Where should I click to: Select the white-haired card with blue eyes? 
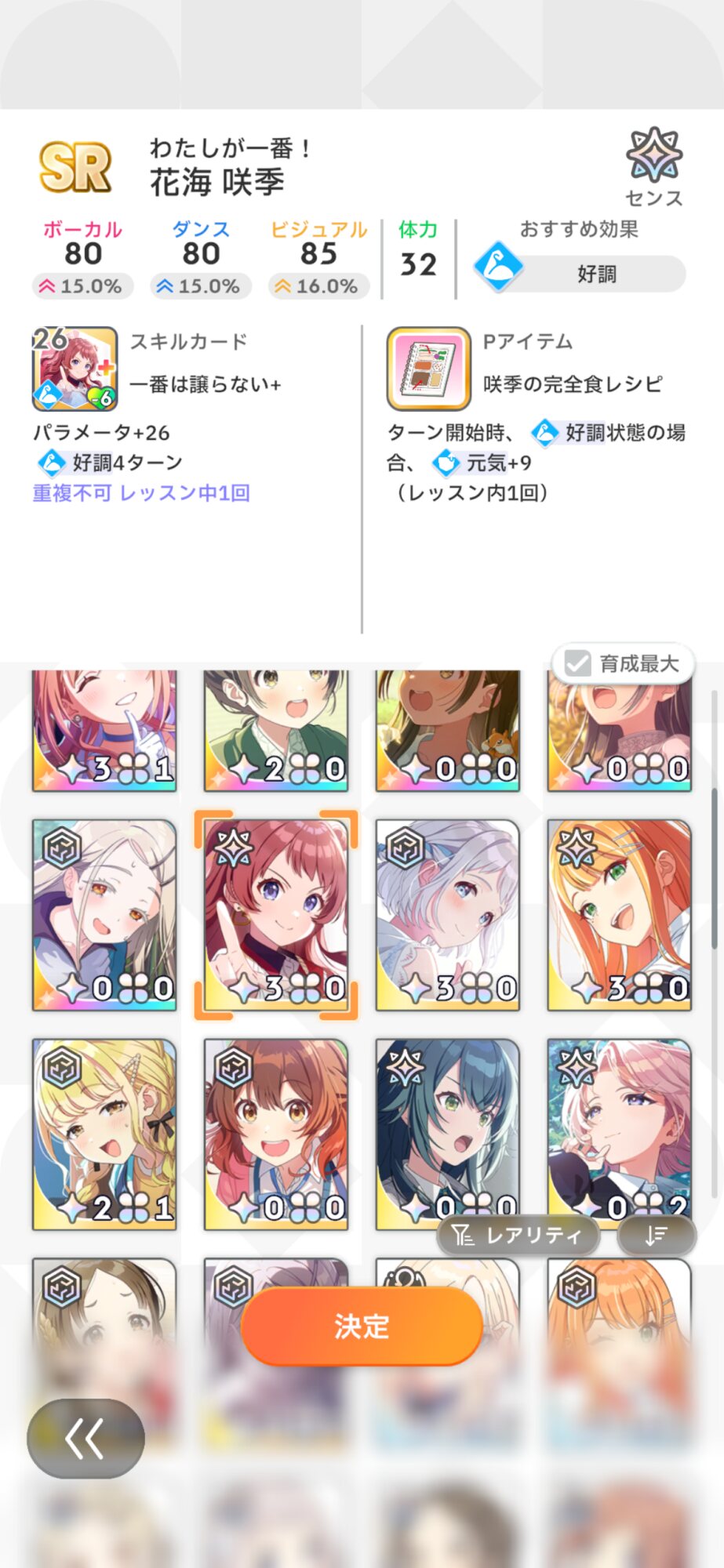pyautogui.click(x=447, y=915)
